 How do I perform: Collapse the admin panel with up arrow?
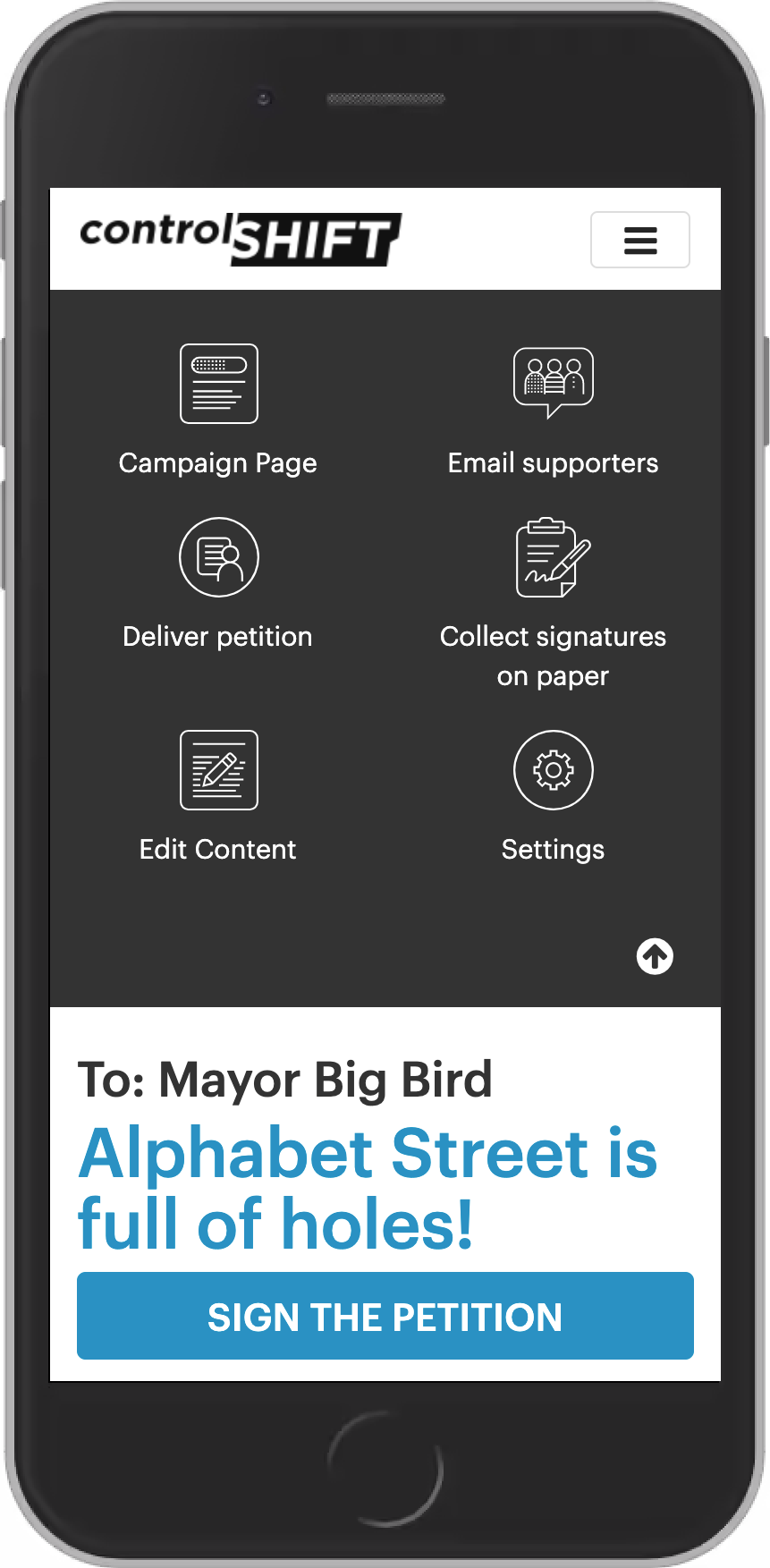655,956
